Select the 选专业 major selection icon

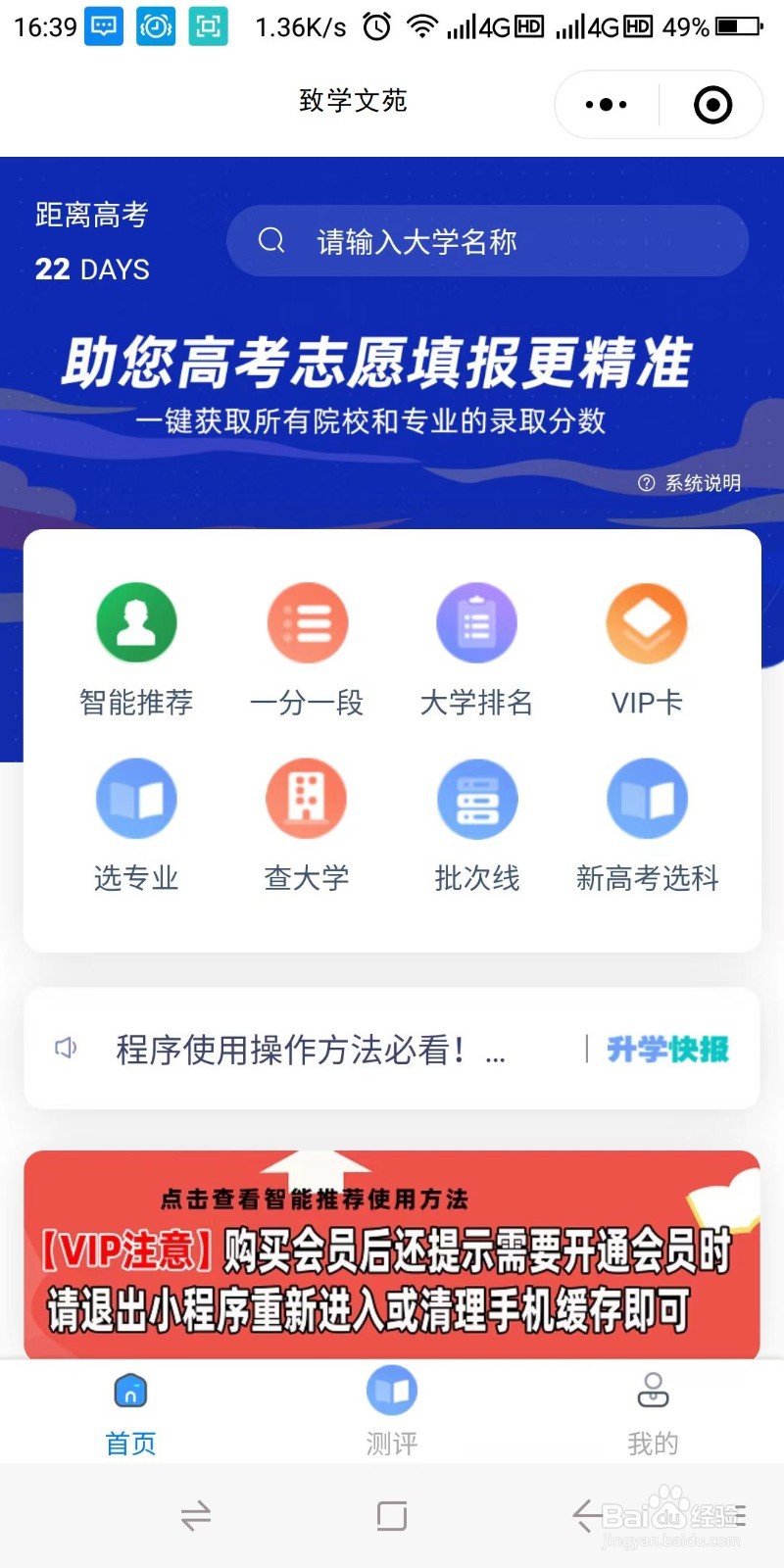136,799
